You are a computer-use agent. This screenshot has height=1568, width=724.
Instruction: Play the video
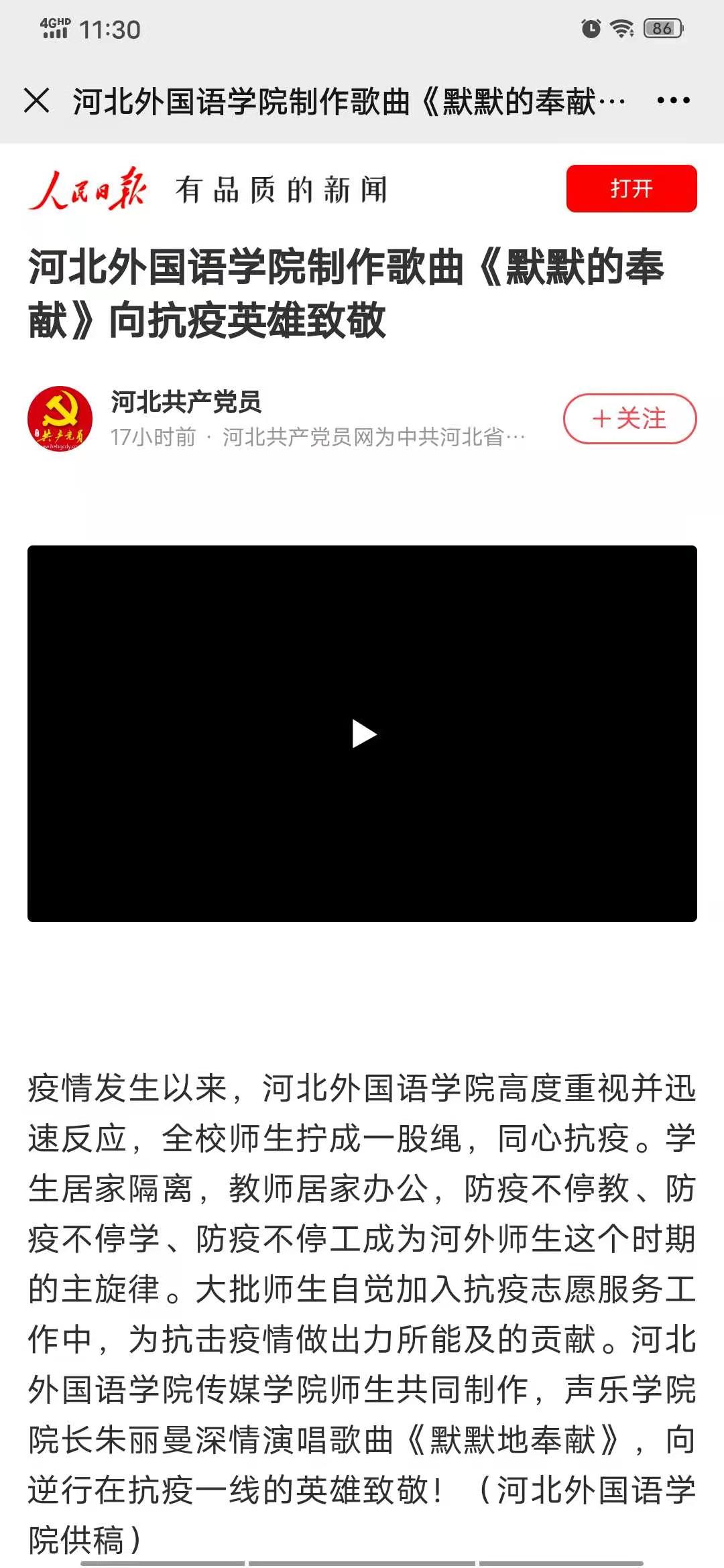click(363, 734)
